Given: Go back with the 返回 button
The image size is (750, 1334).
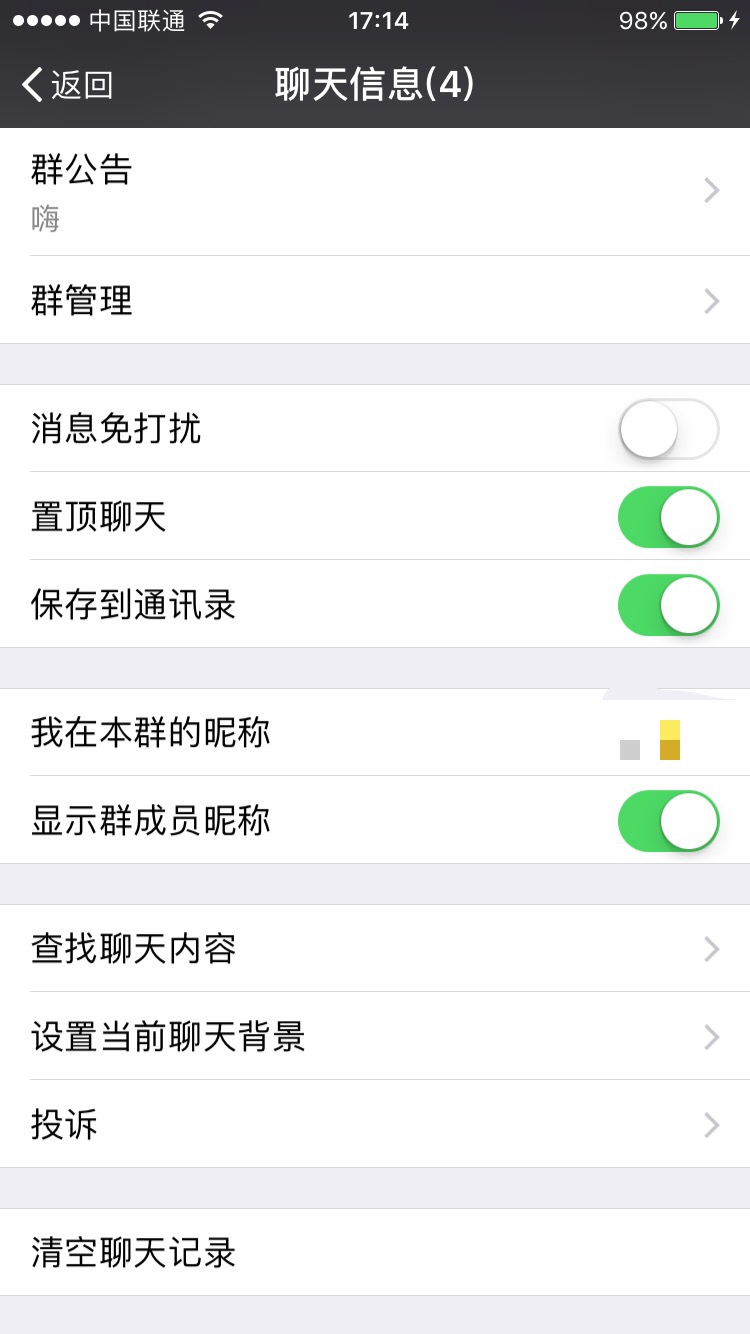Looking at the screenshot, I should click(x=68, y=85).
